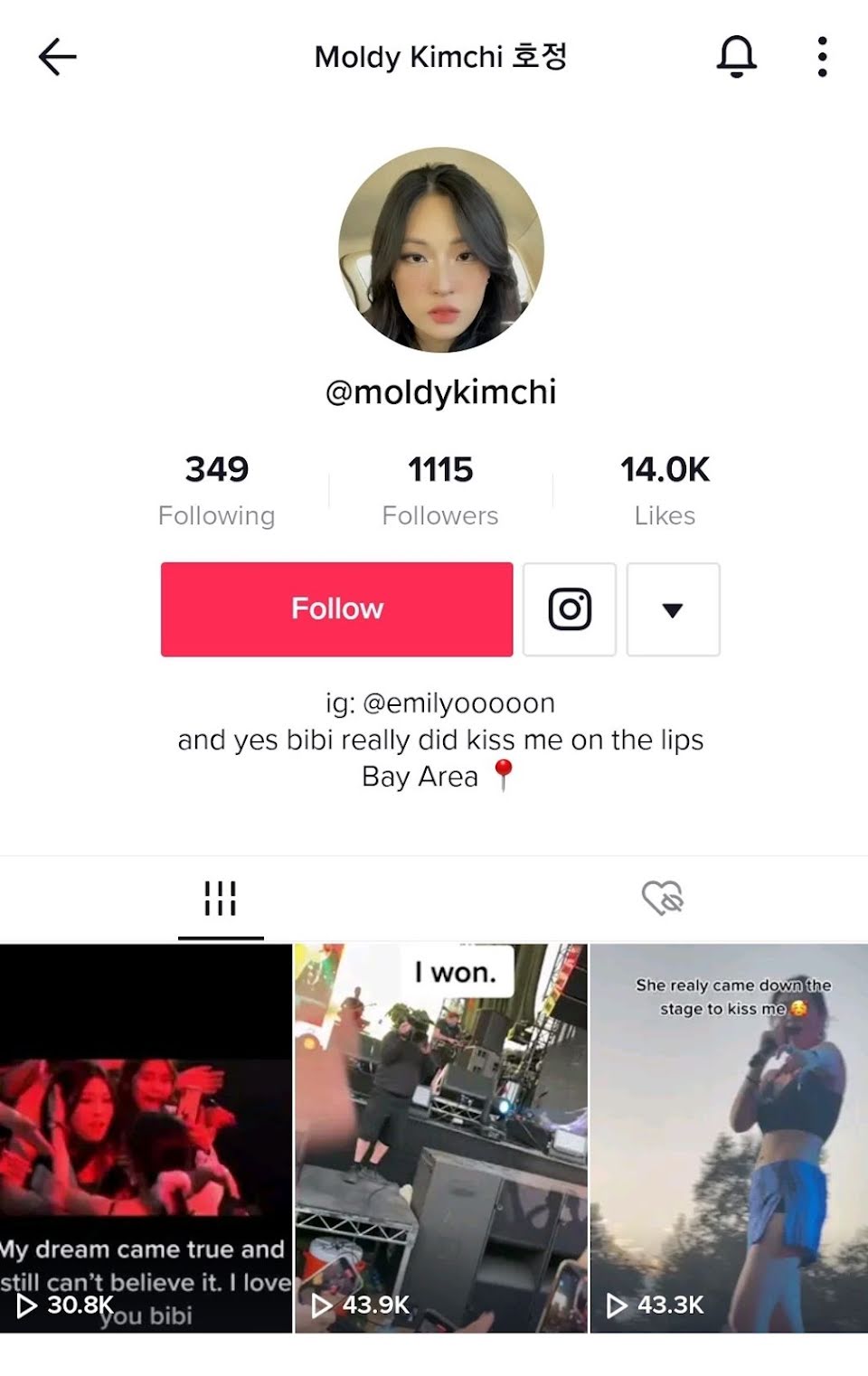Open the video about the stage kiss
This screenshot has width=868, height=1376.
pos(728,1137)
